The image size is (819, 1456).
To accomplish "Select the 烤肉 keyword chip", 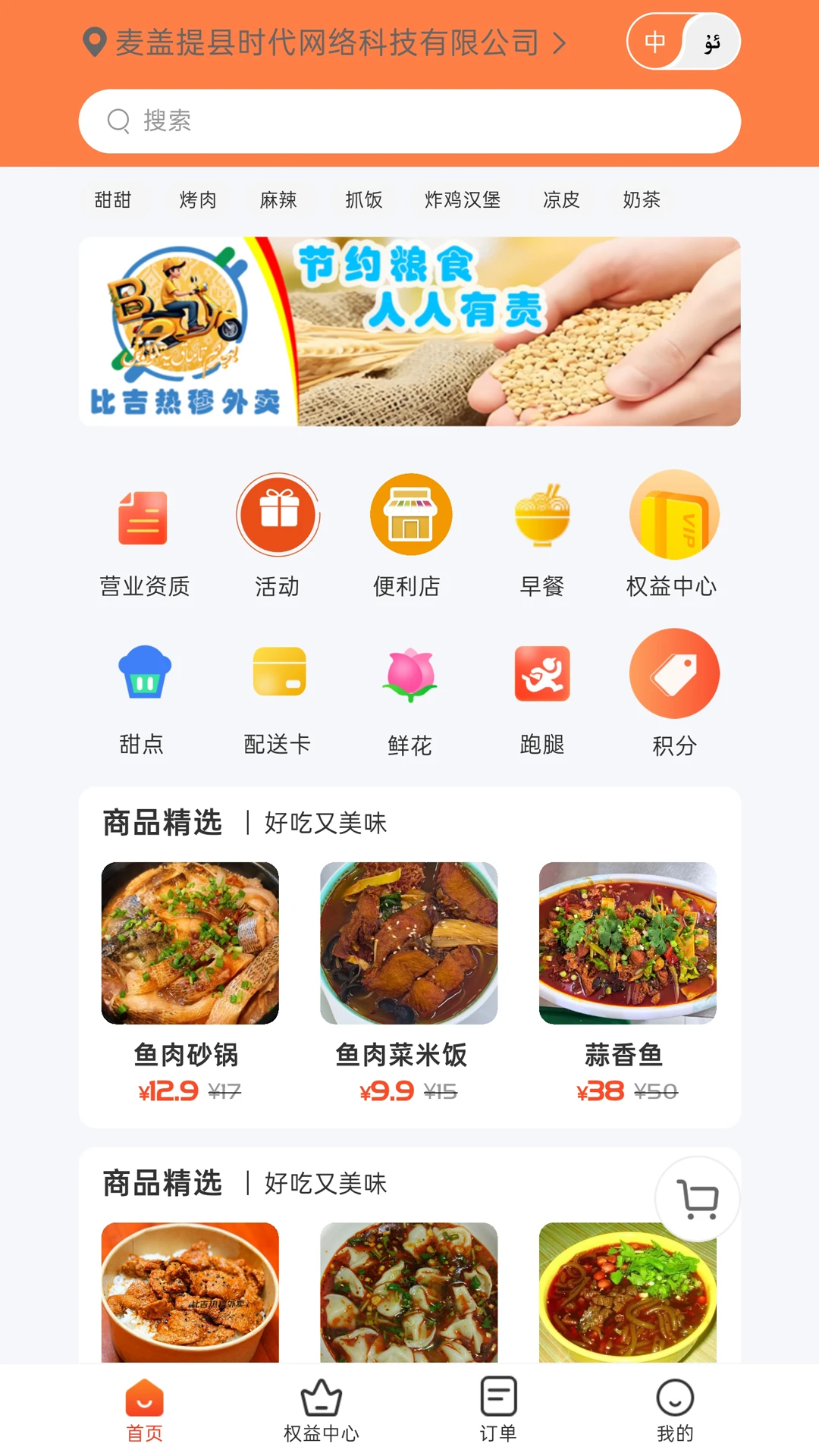I will click(x=198, y=199).
